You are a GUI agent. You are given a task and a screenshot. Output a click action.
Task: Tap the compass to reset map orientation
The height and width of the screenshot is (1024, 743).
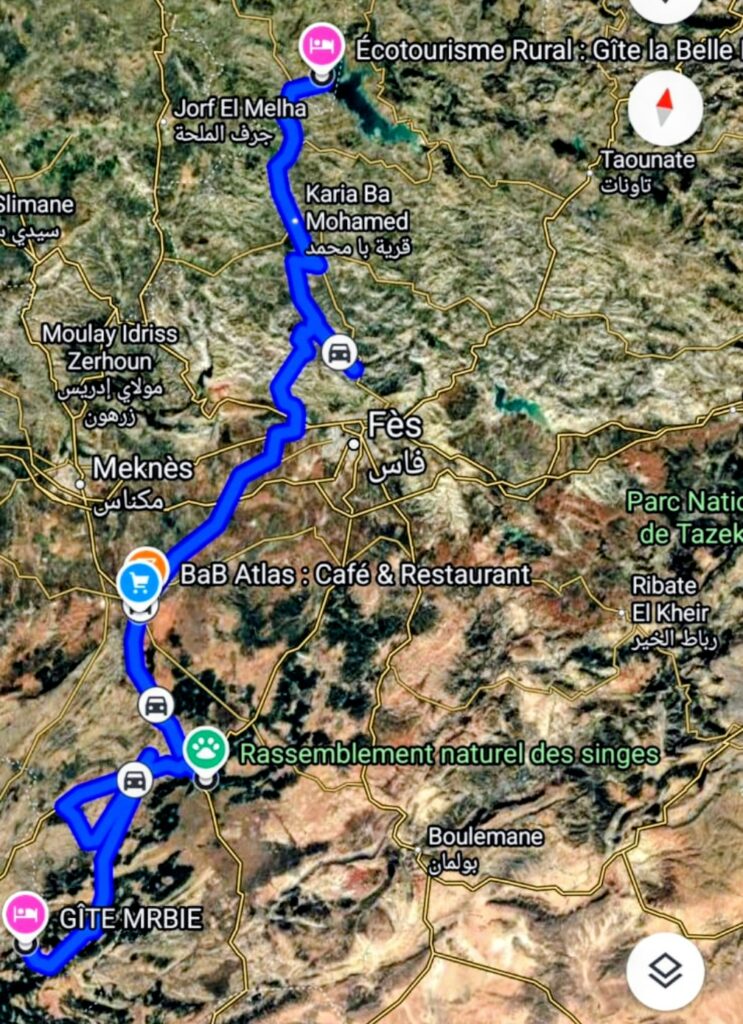pyautogui.click(x=665, y=108)
